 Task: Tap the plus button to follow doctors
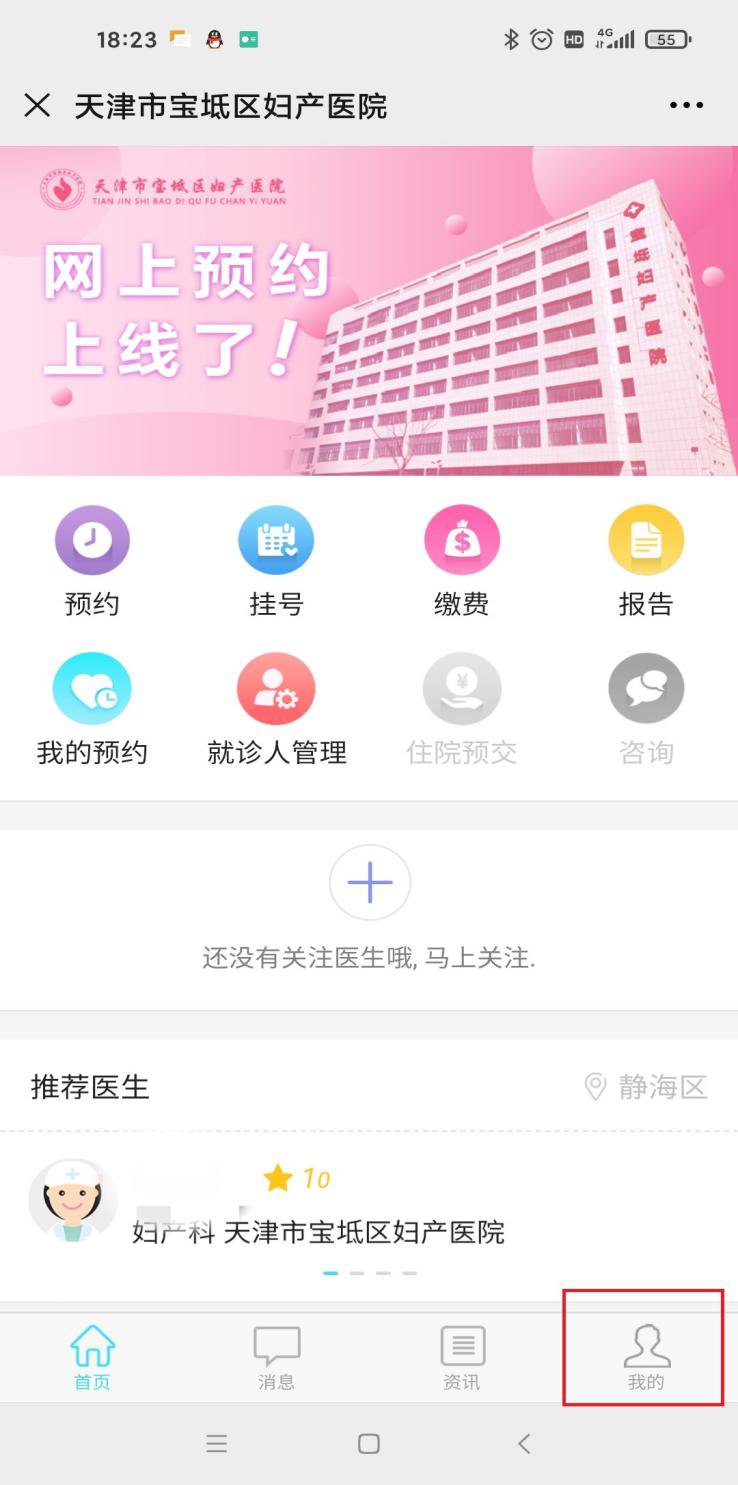tap(369, 882)
